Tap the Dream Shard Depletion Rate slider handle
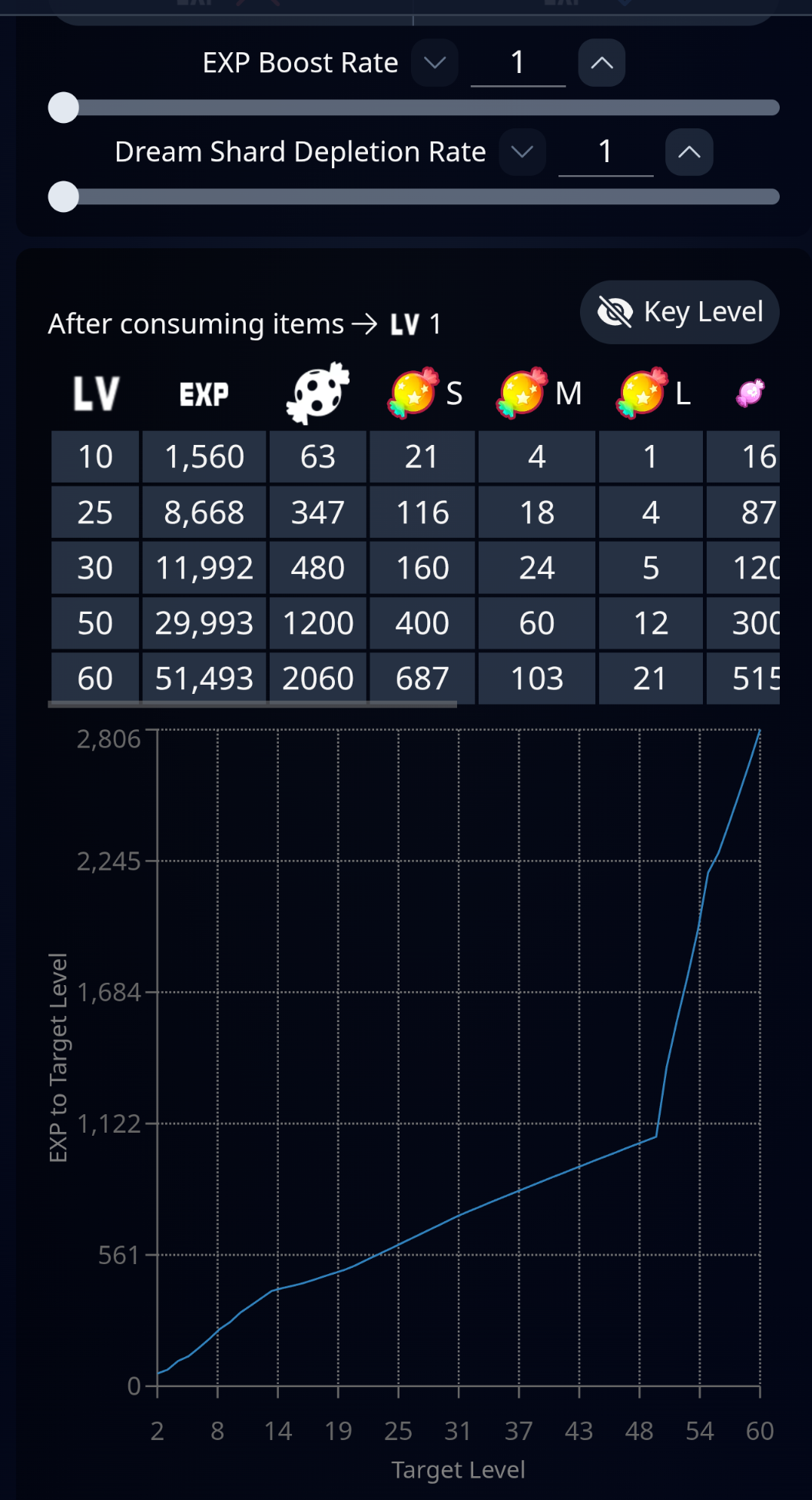The height and width of the screenshot is (1500, 812). pyautogui.click(x=64, y=197)
